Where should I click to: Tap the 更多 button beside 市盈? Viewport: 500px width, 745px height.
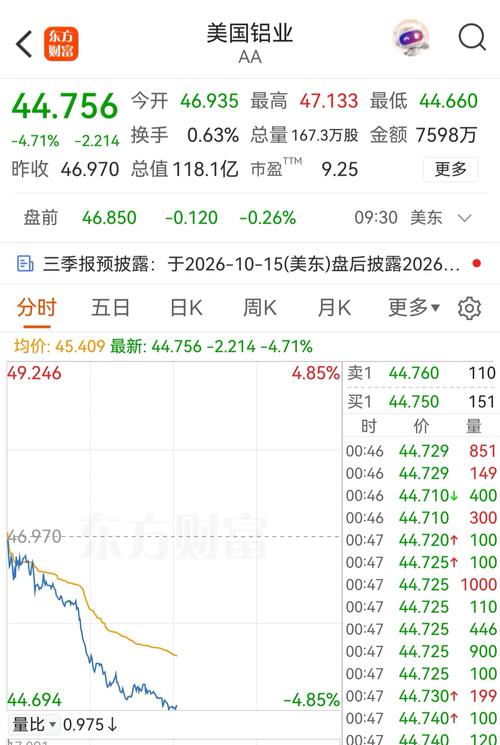point(450,169)
